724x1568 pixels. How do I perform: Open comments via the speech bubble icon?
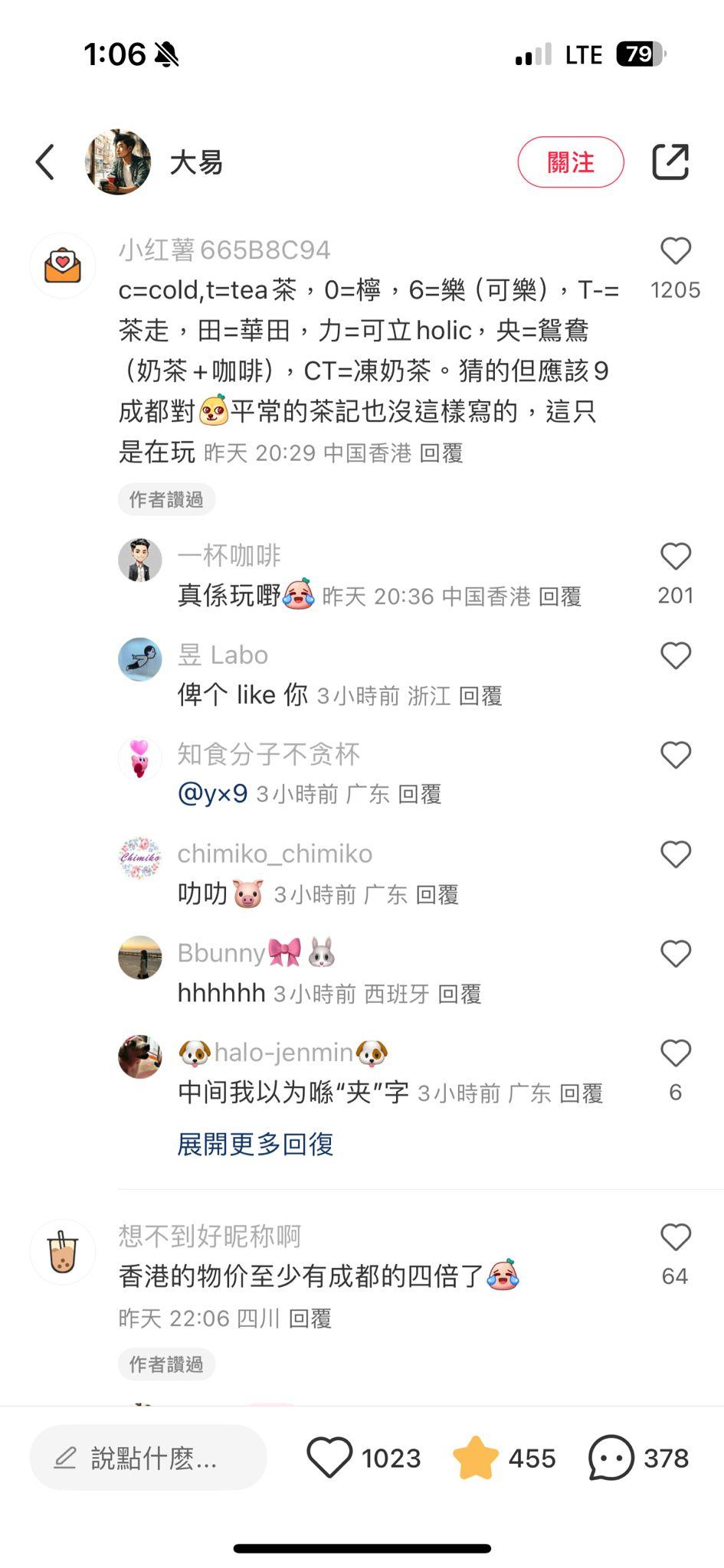coord(611,1458)
